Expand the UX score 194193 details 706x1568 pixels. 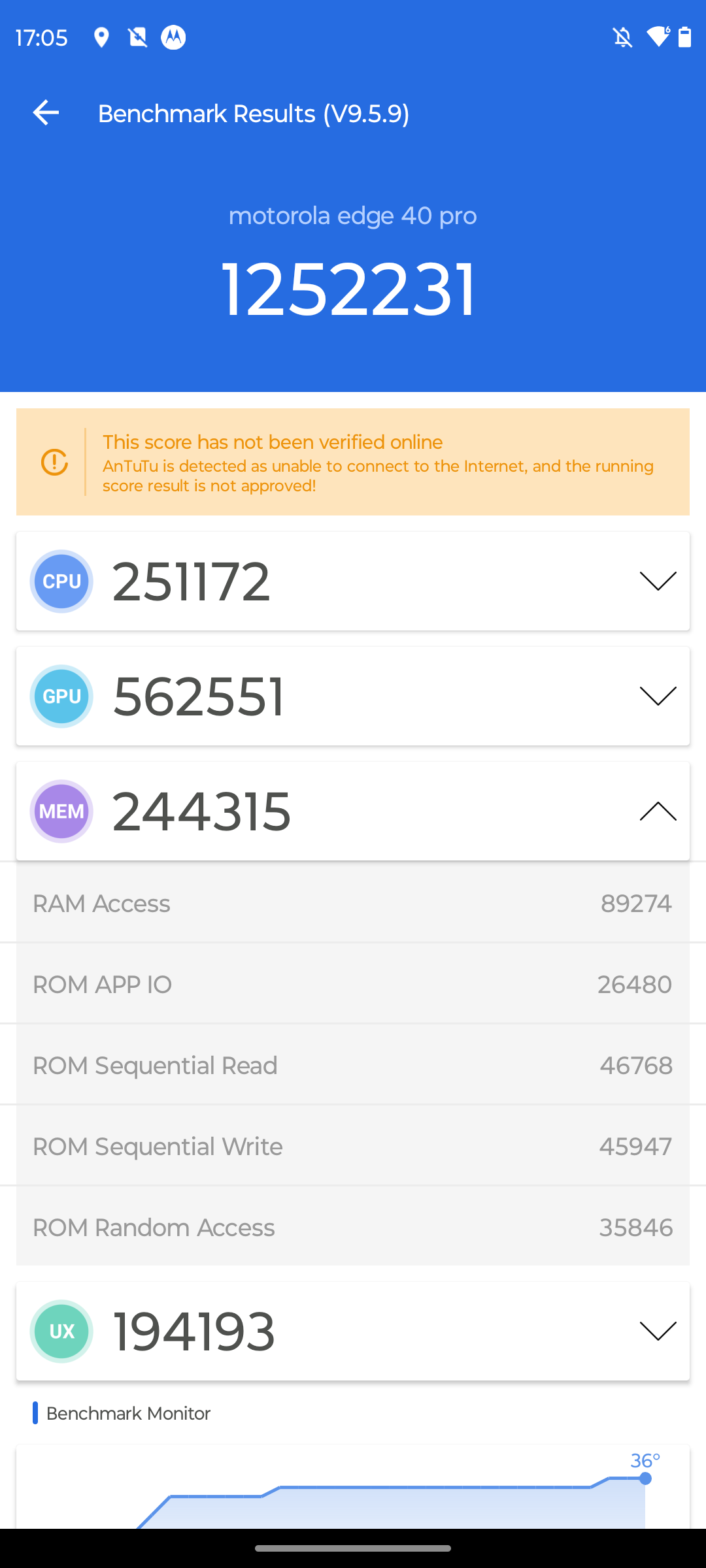(658, 1331)
